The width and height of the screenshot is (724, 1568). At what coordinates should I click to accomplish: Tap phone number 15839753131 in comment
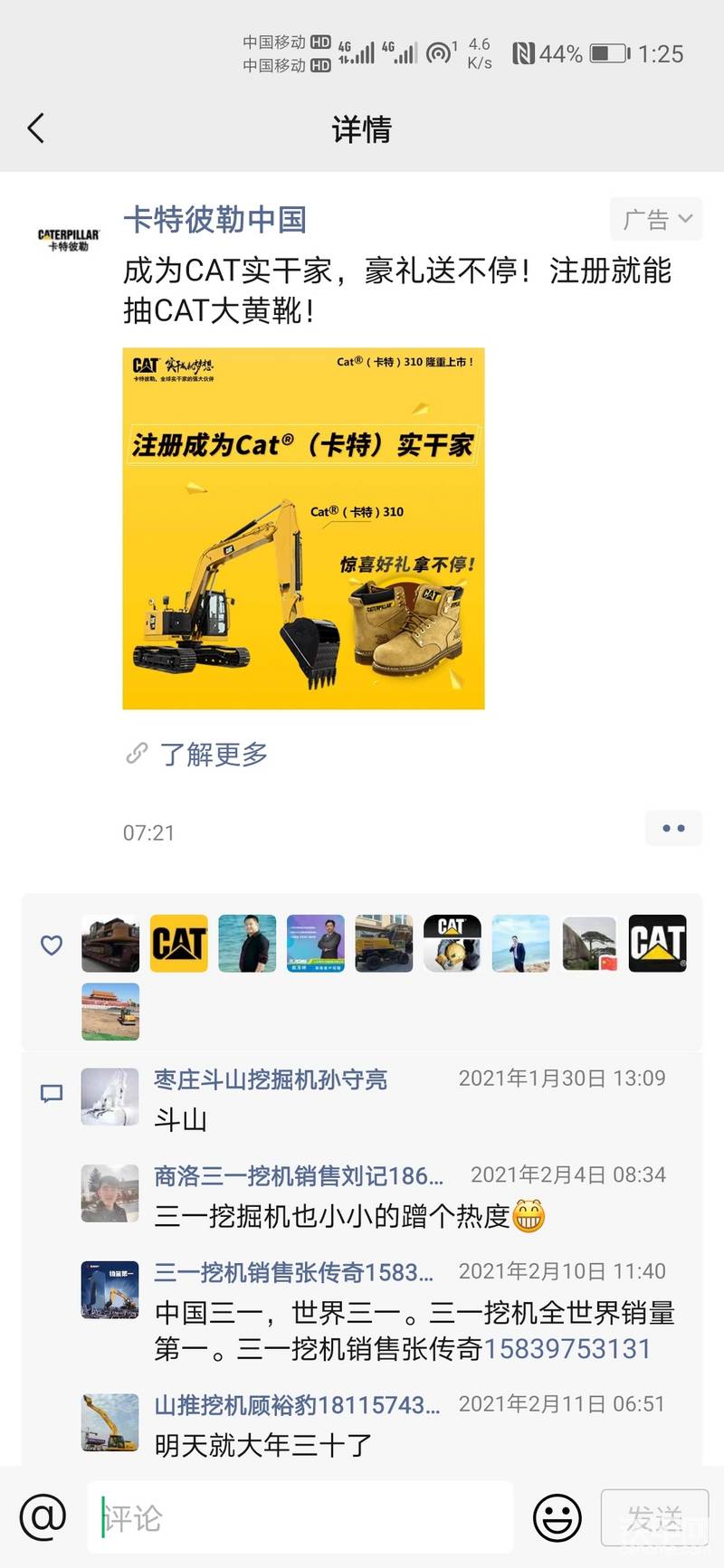[567, 1349]
